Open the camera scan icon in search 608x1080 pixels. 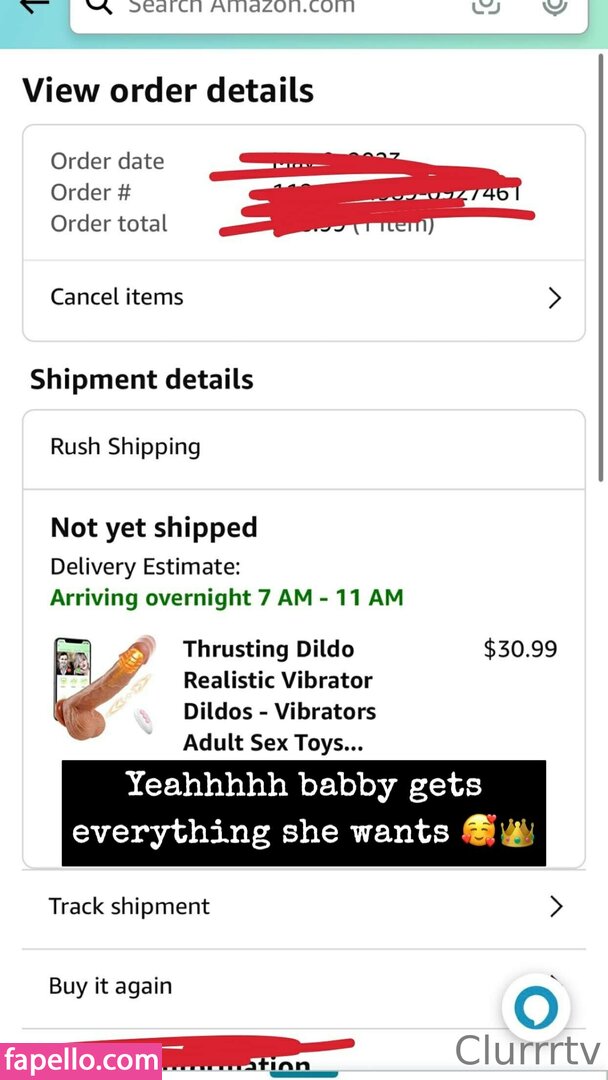[x=486, y=6]
